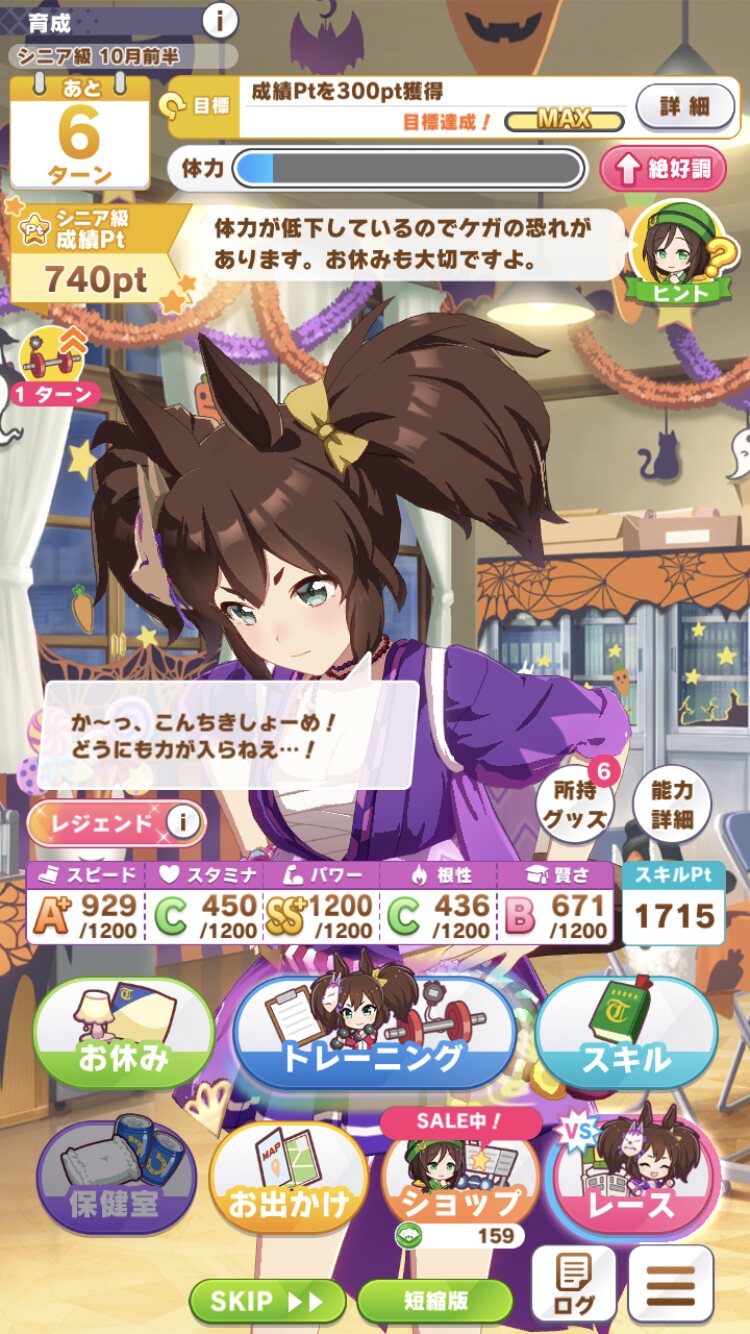Open the info icon beside 育成
Viewport: 750px width, 1334px height.
(x=220, y=19)
